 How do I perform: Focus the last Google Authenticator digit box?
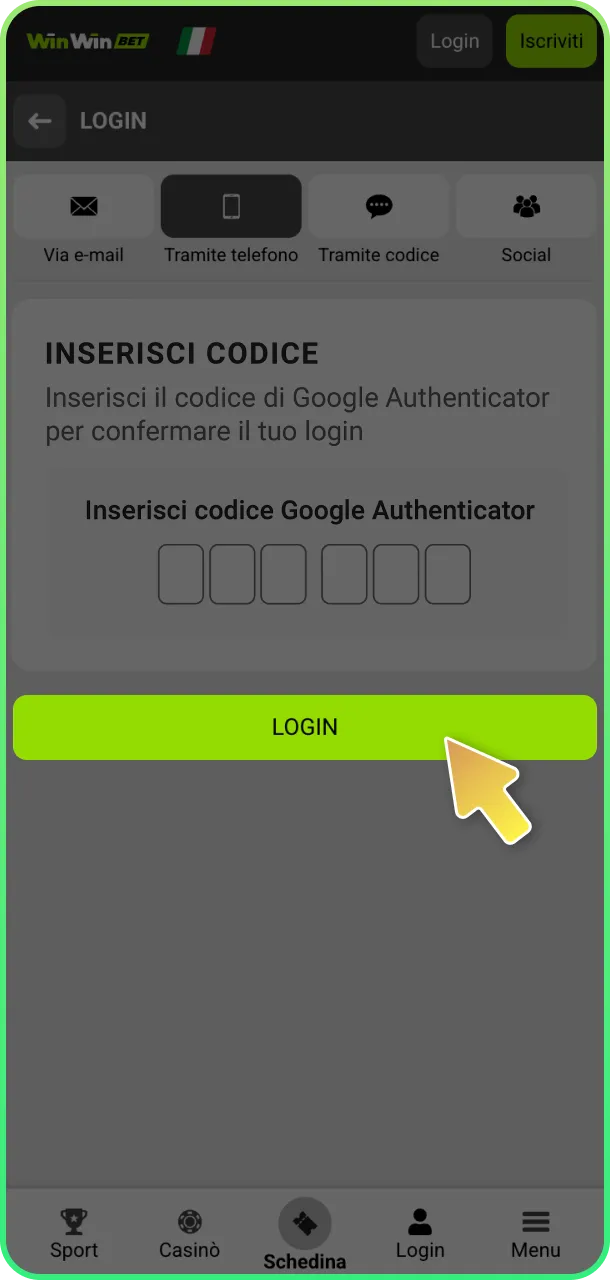click(x=447, y=574)
